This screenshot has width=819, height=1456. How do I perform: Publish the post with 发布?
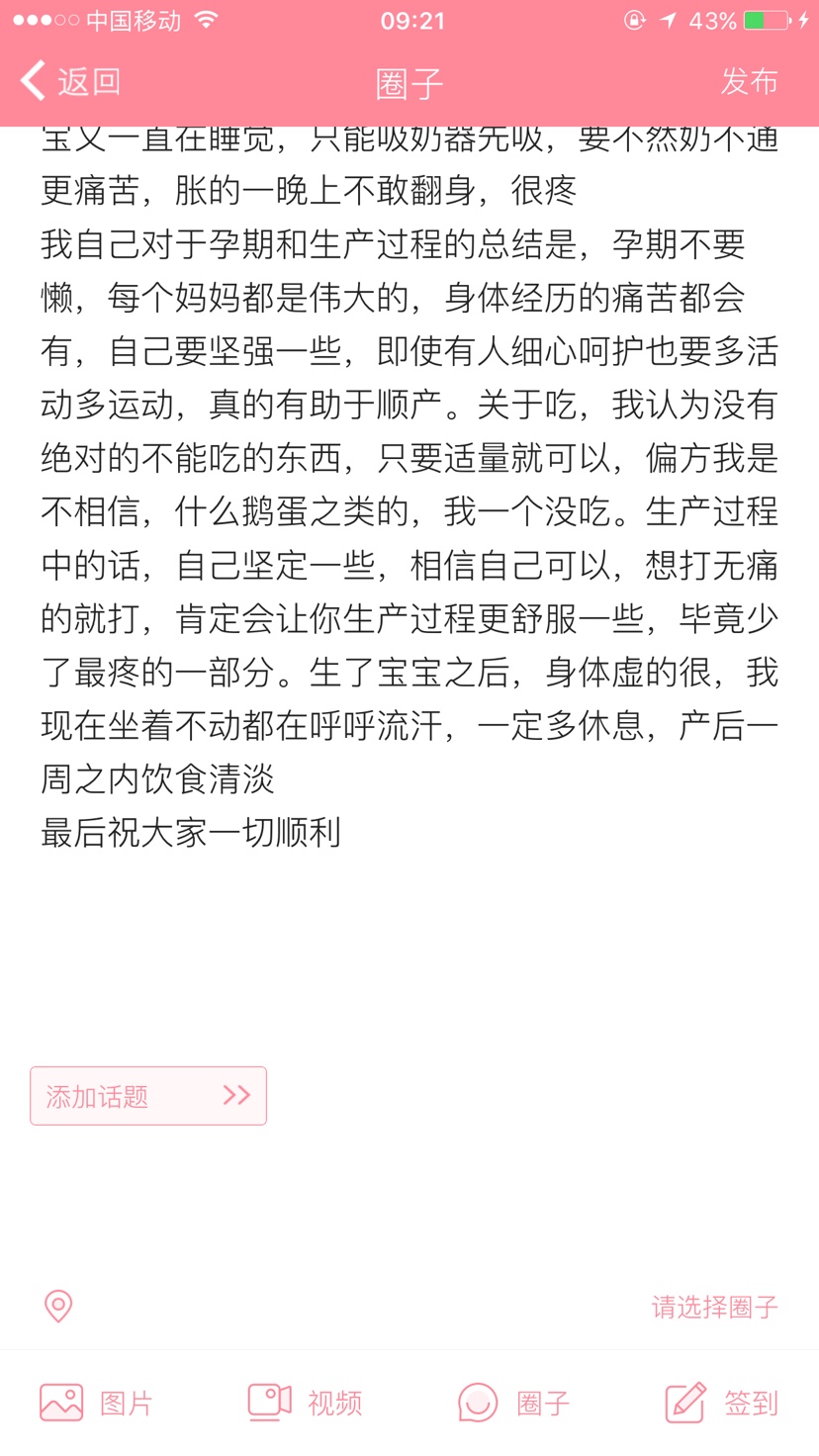tap(749, 81)
